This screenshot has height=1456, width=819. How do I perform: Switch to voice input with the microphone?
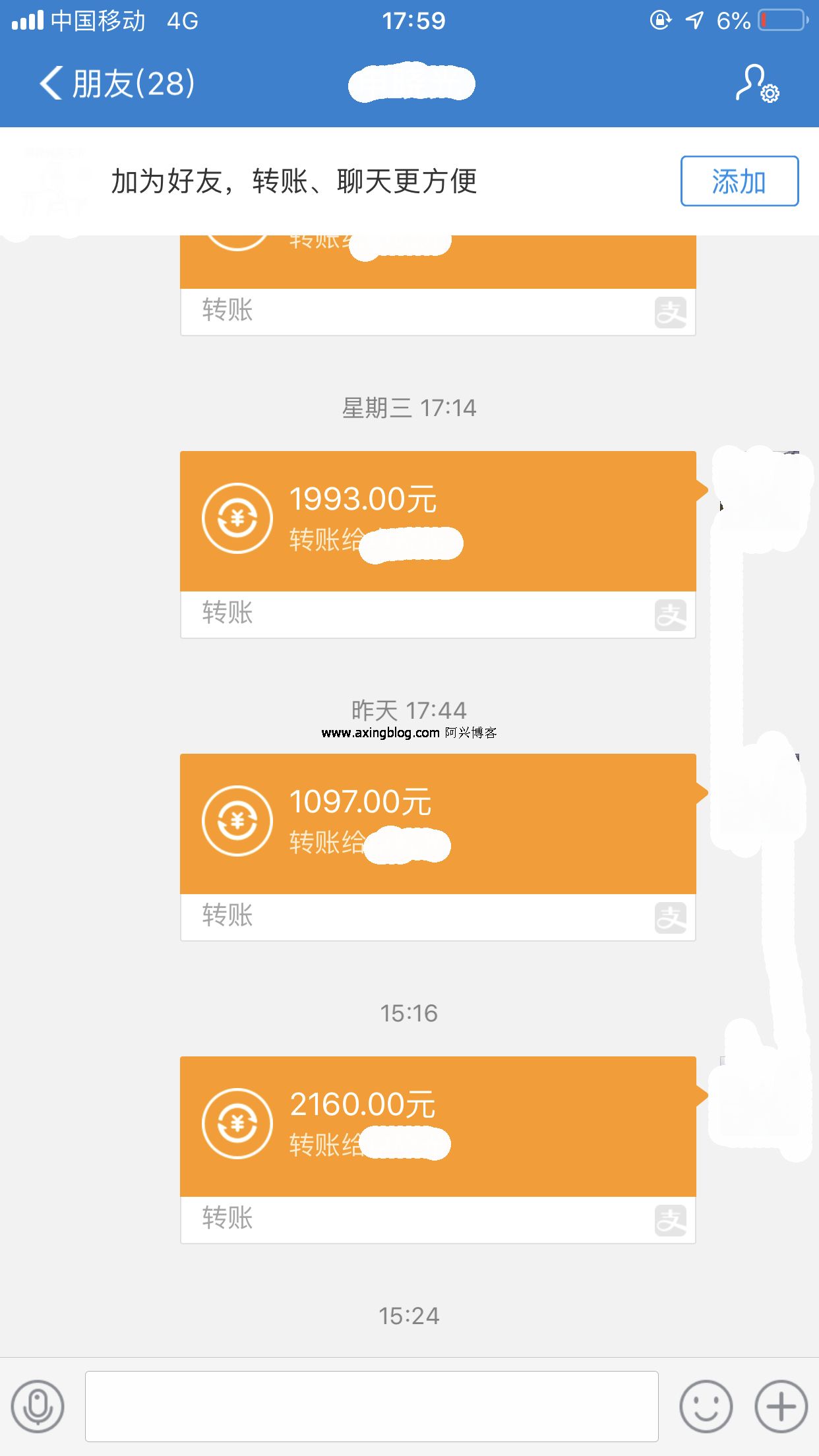pyautogui.click(x=38, y=1407)
